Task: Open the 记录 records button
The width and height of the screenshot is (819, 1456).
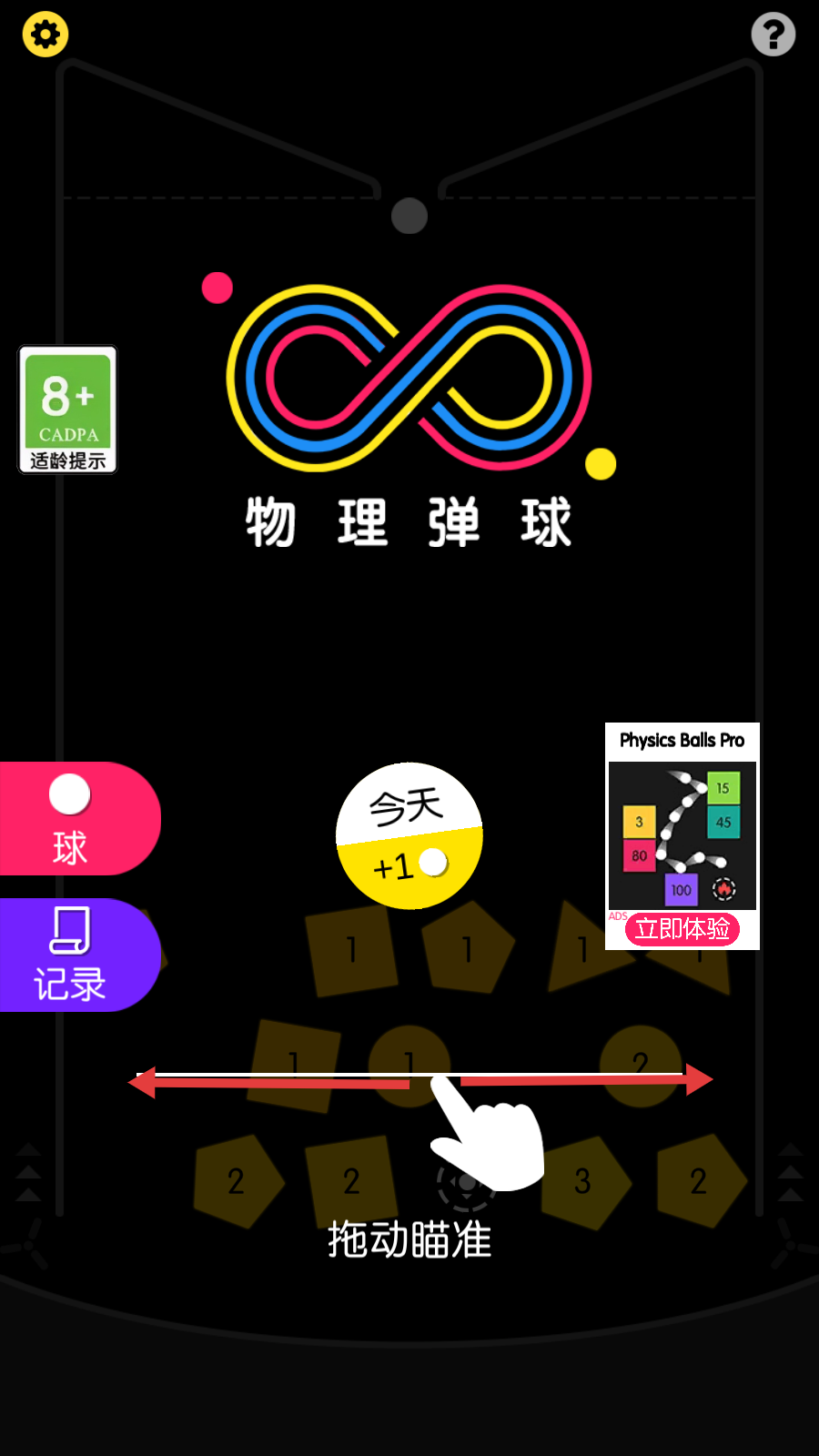Action: point(75,955)
